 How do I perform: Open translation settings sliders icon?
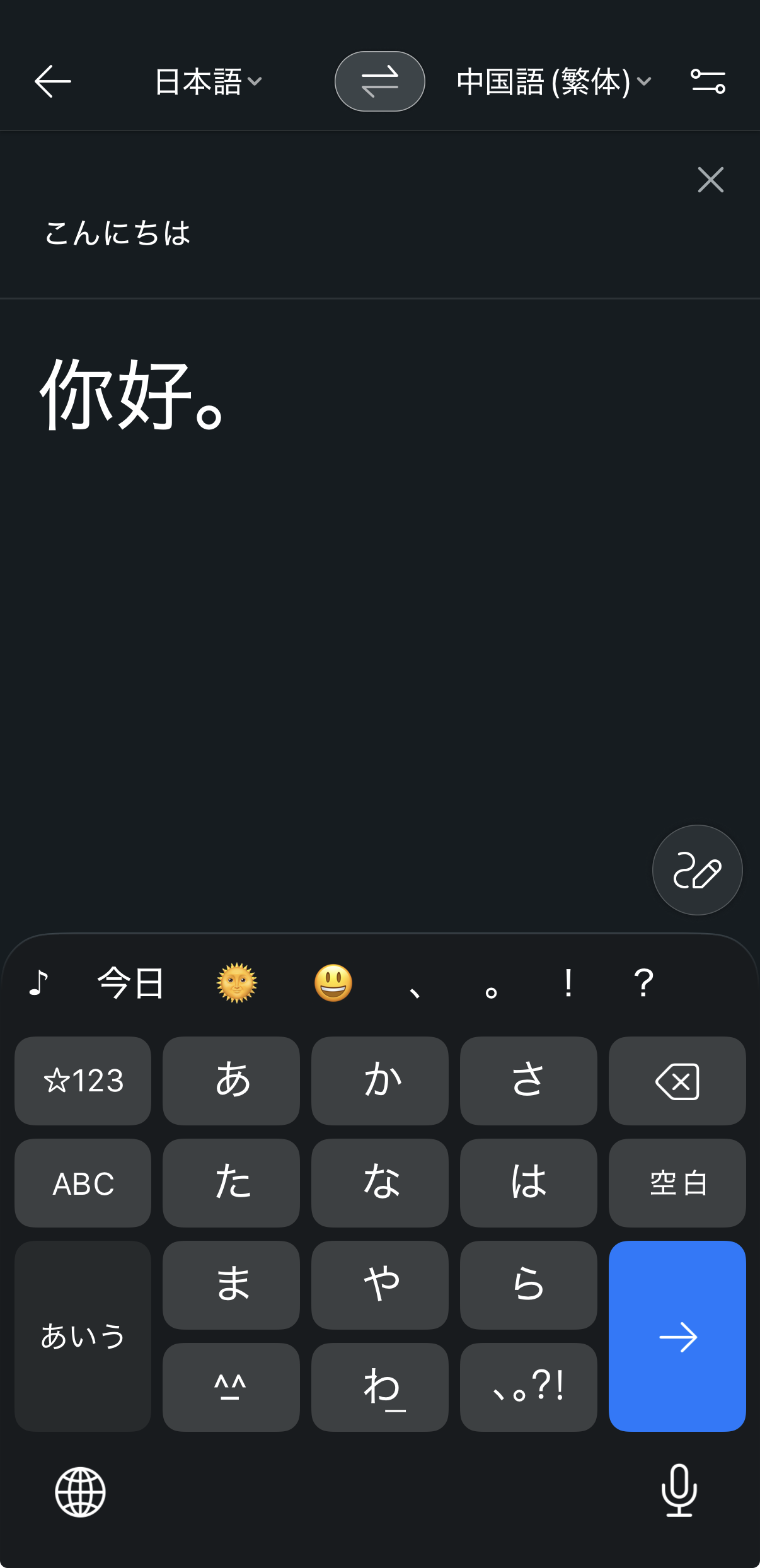click(x=708, y=81)
